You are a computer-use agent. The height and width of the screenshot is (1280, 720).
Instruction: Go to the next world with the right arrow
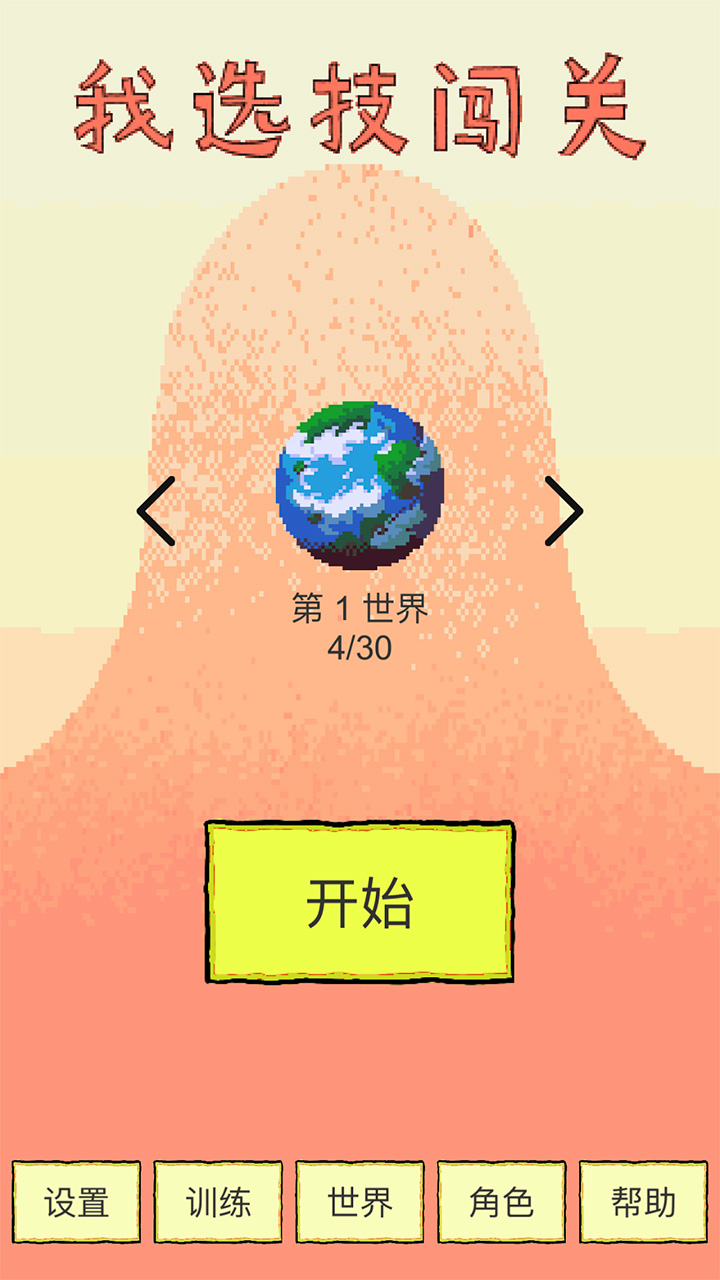pyautogui.click(x=564, y=511)
